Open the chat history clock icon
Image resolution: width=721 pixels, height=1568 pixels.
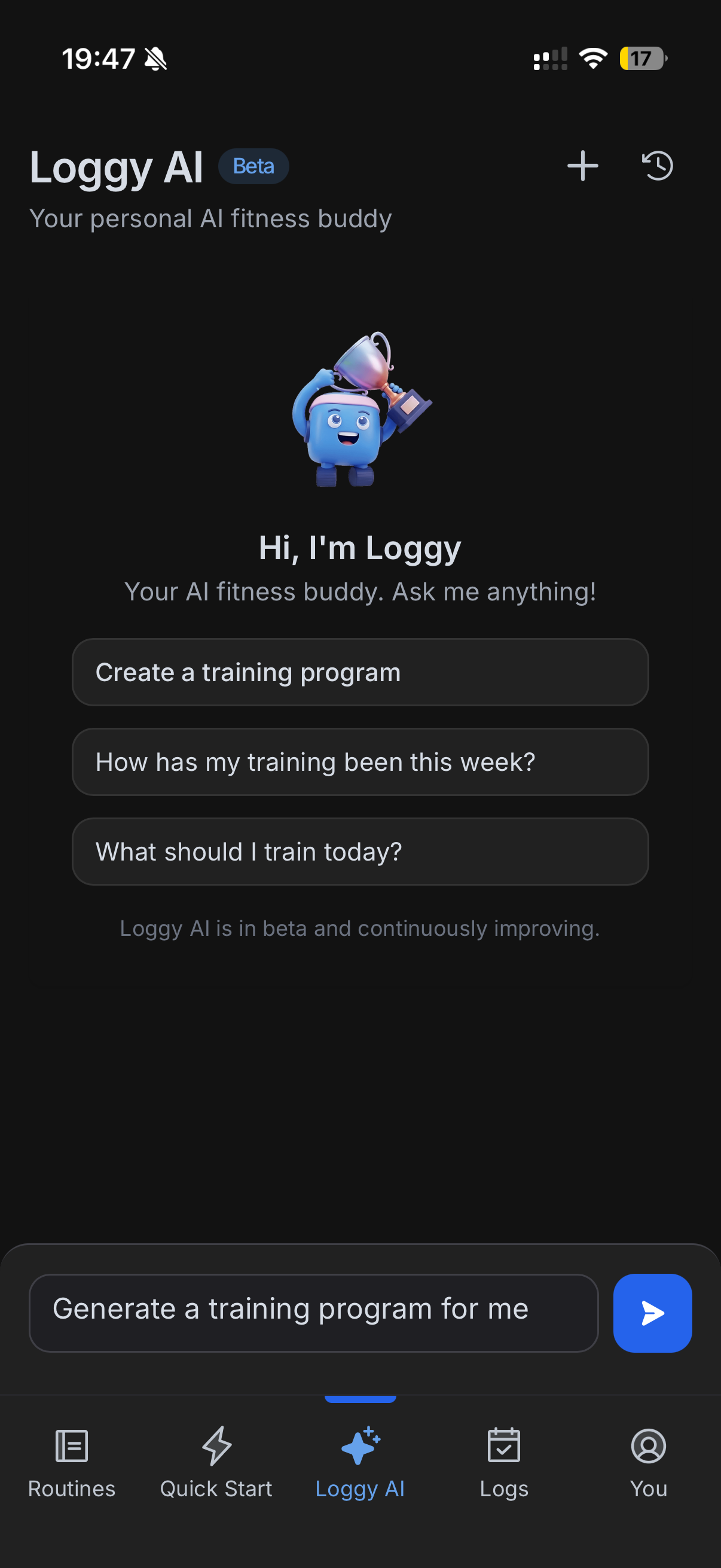click(x=658, y=166)
